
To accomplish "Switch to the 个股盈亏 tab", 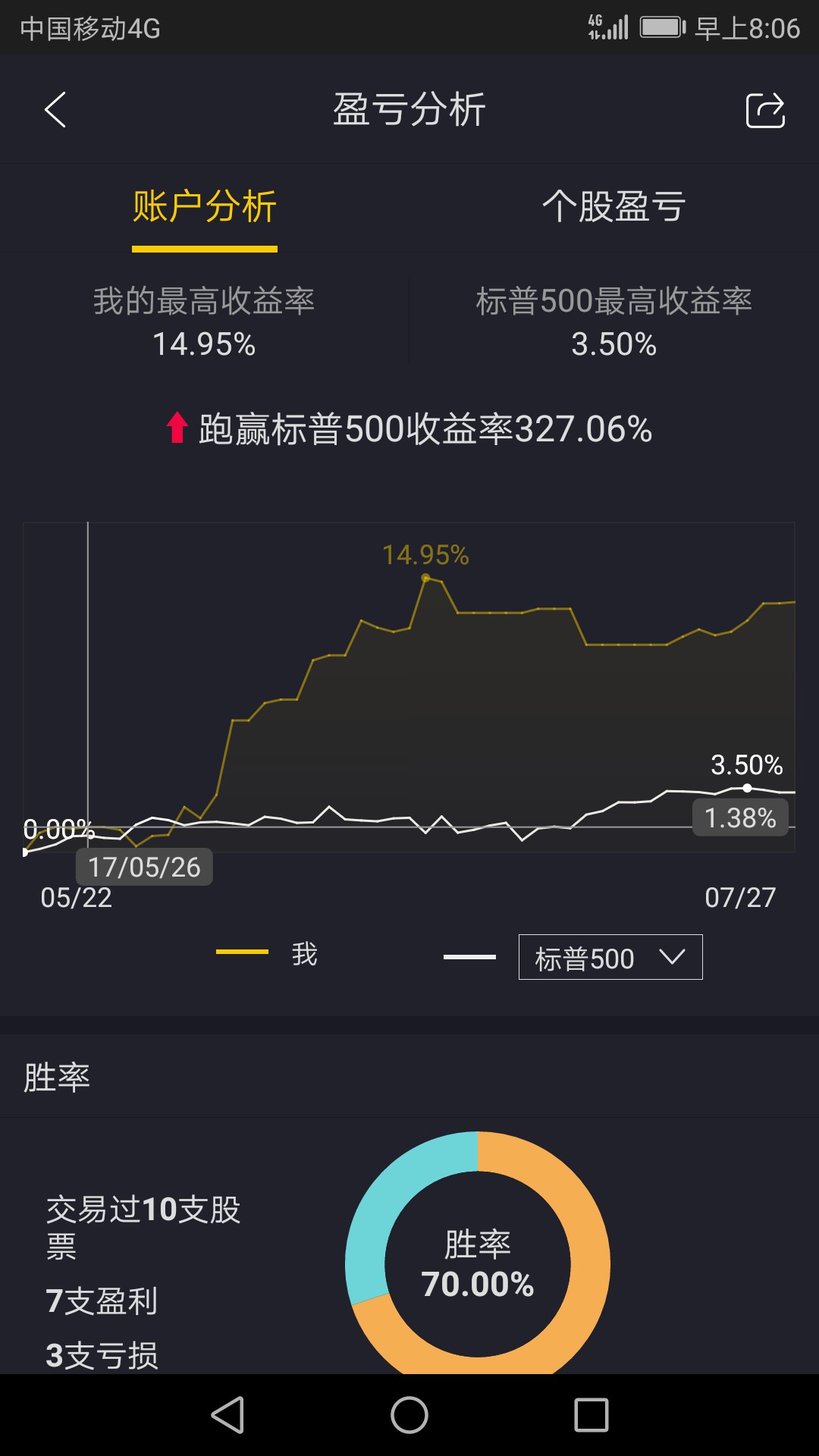I will click(614, 207).
